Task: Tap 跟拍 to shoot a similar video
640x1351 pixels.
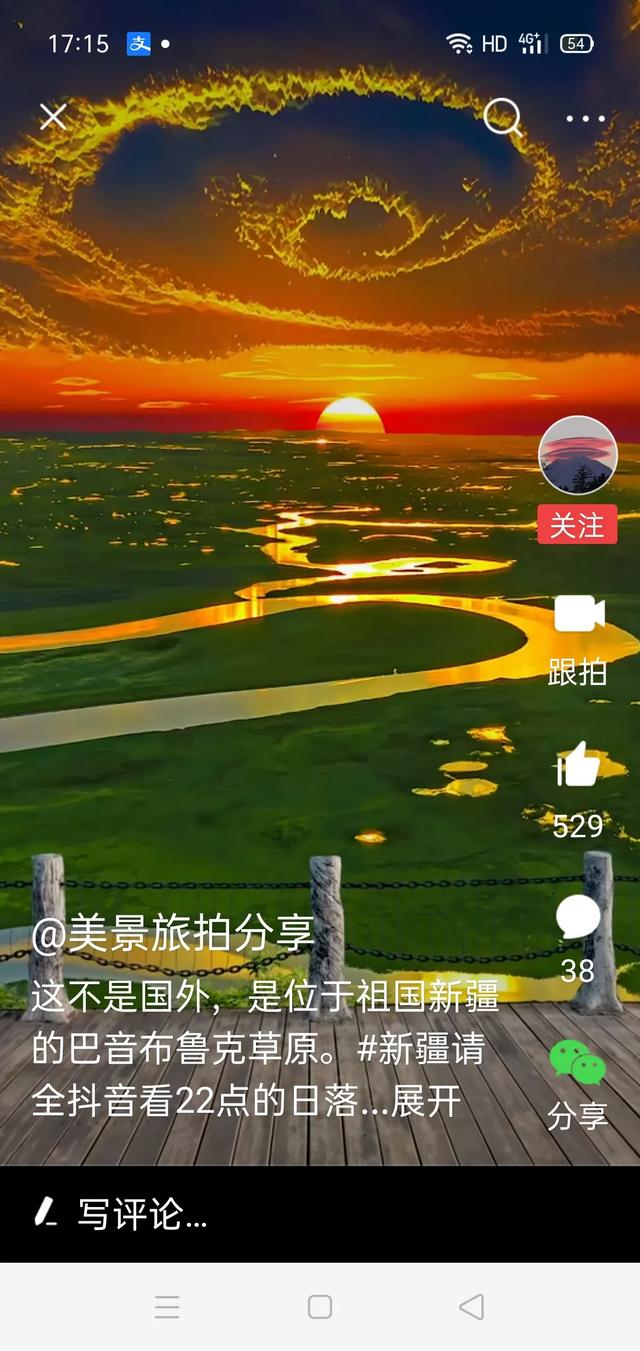Action: pyautogui.click(x=578, y=615)
